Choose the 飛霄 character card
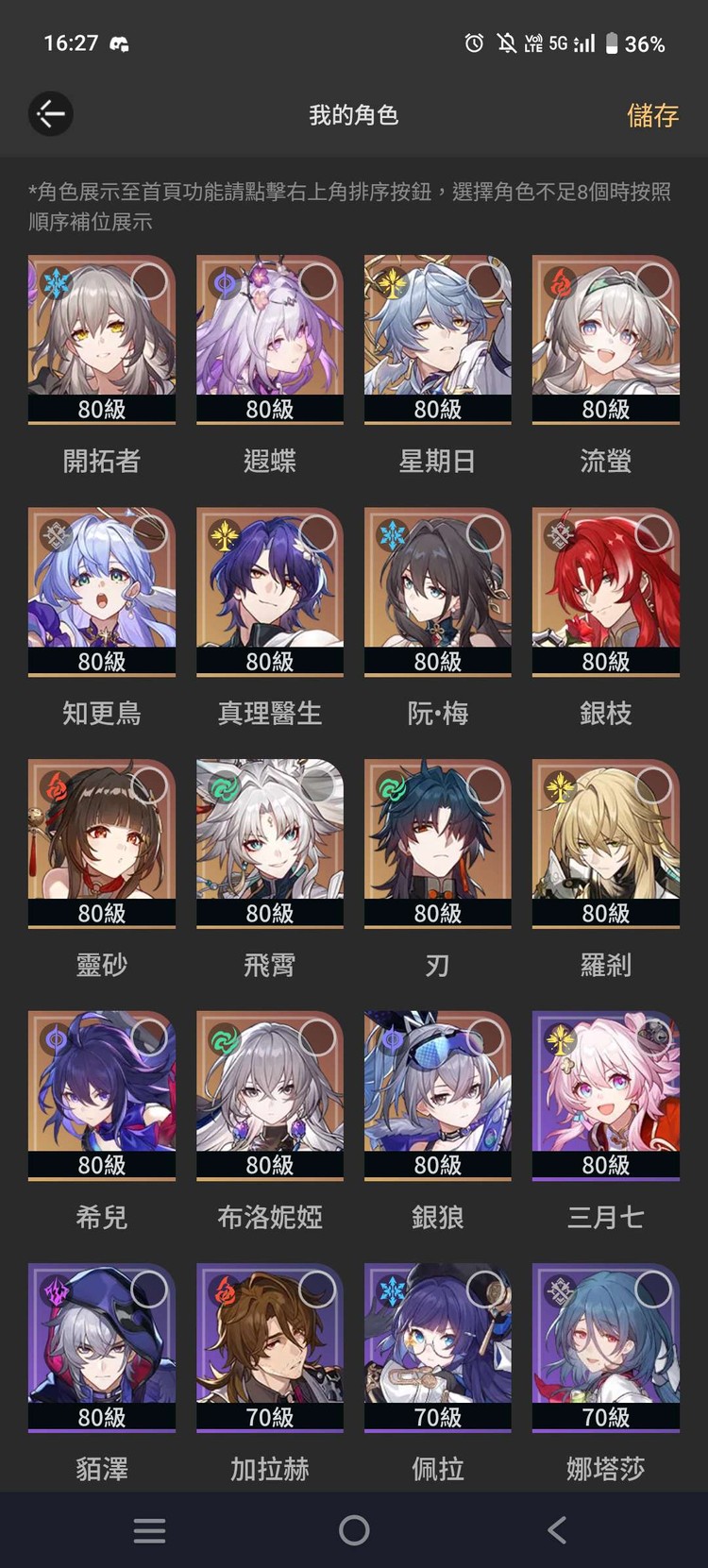Image resolution: width=708 pixels, height=1568 pixels. click(x=270, y=844)
